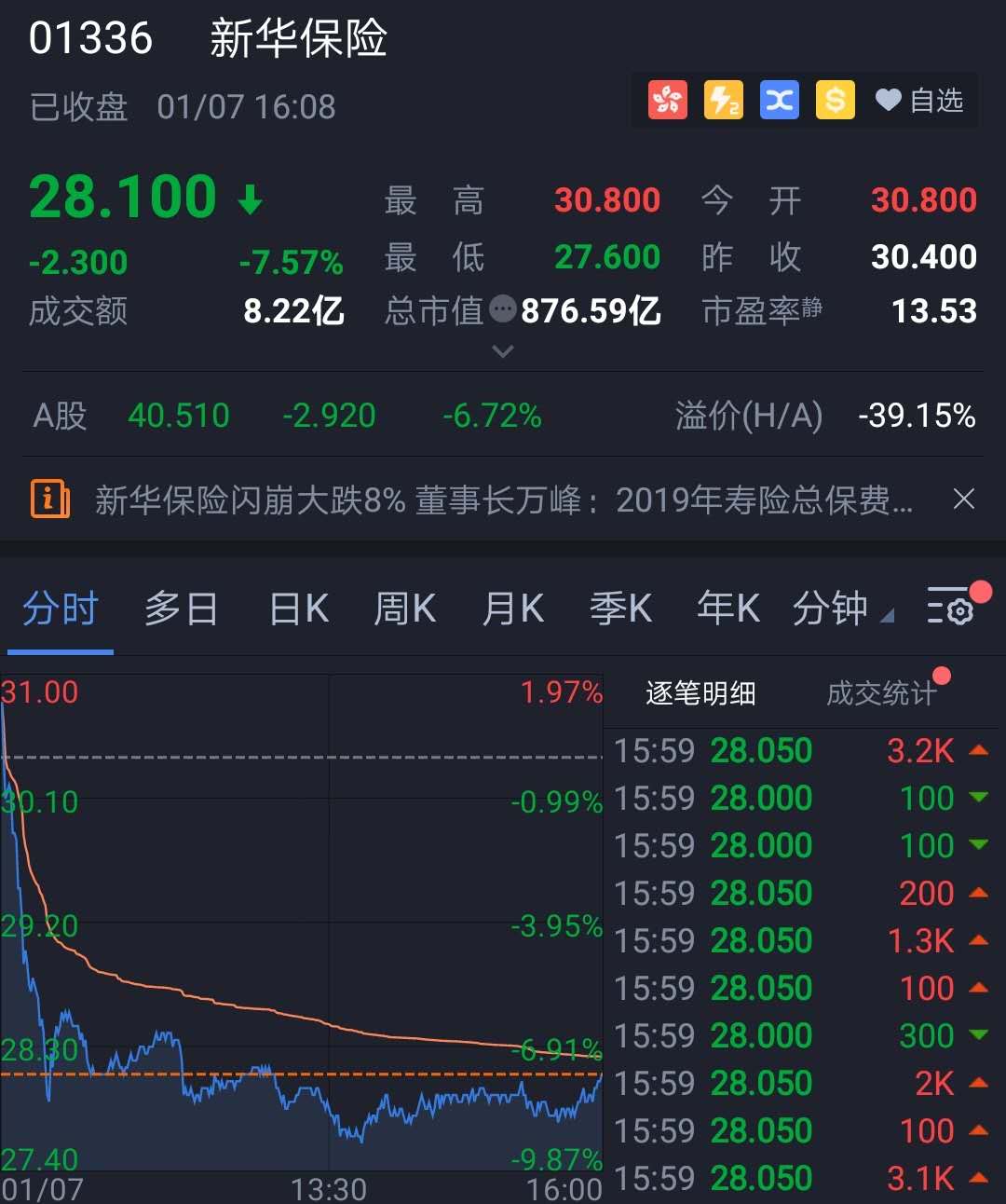
Task: Open Level-2 quotes via the lightning icon
Action: pyautogui.click(x=723, y=100)
